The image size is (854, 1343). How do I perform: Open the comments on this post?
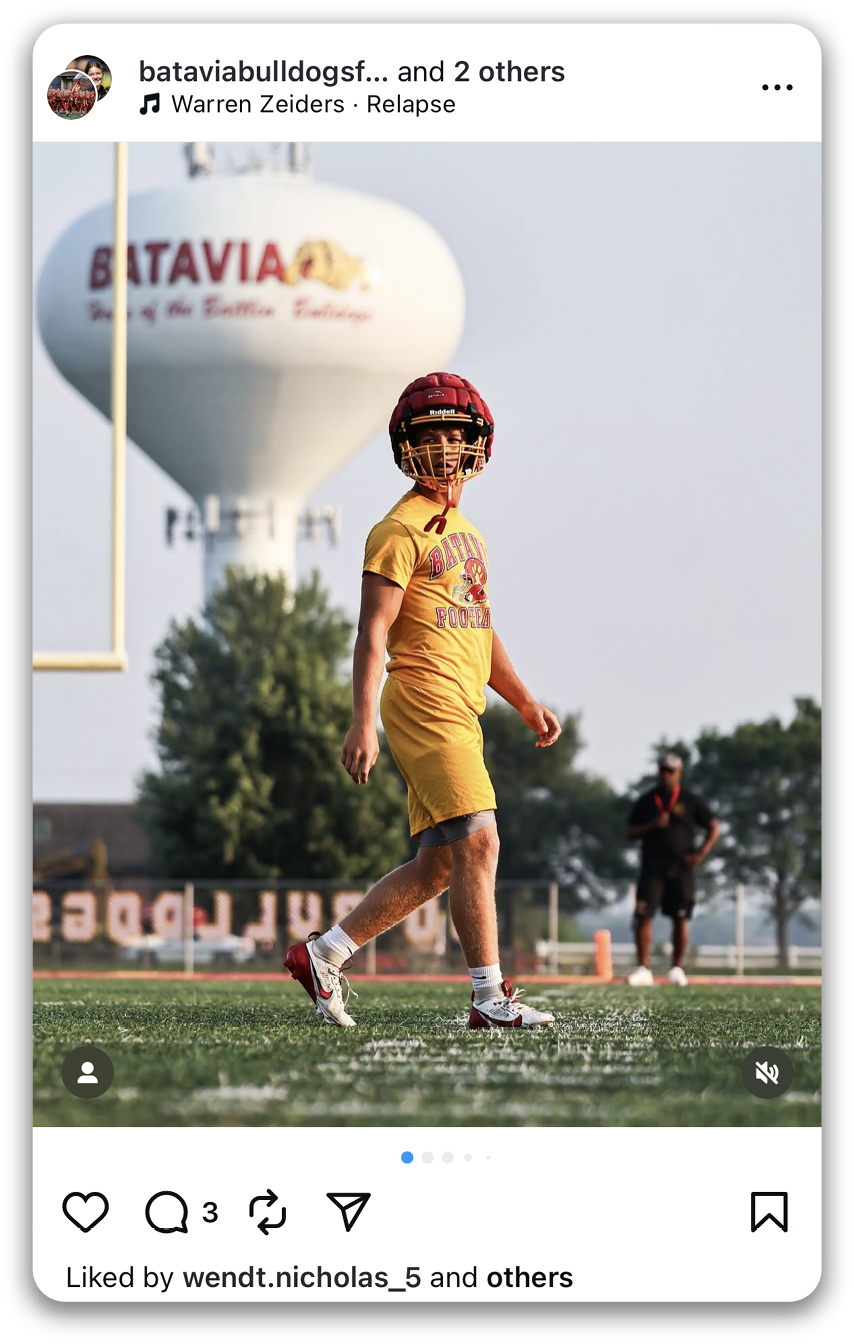click(167, 1212)
